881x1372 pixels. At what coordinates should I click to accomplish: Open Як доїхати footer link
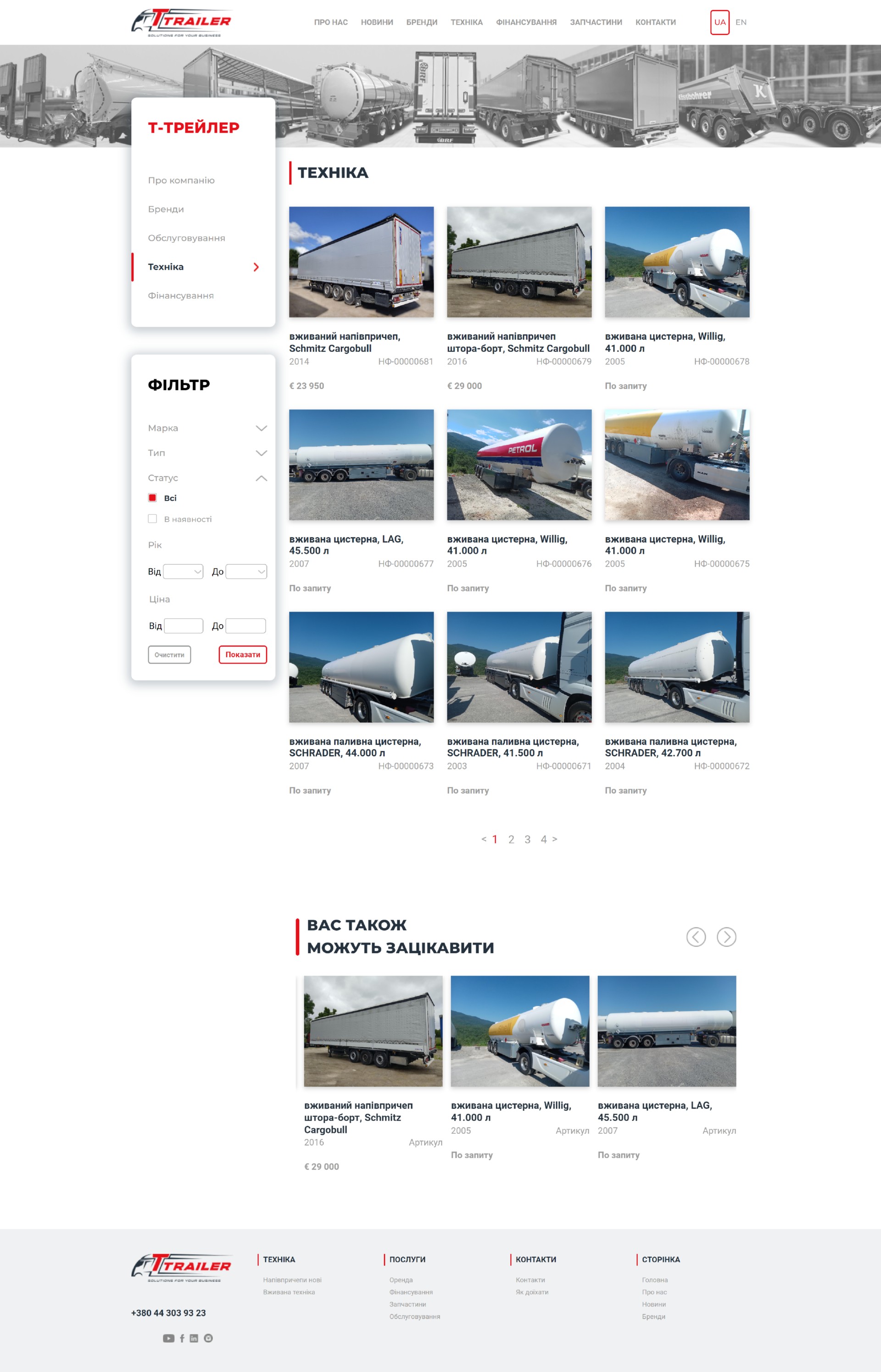pos(531,1292)
